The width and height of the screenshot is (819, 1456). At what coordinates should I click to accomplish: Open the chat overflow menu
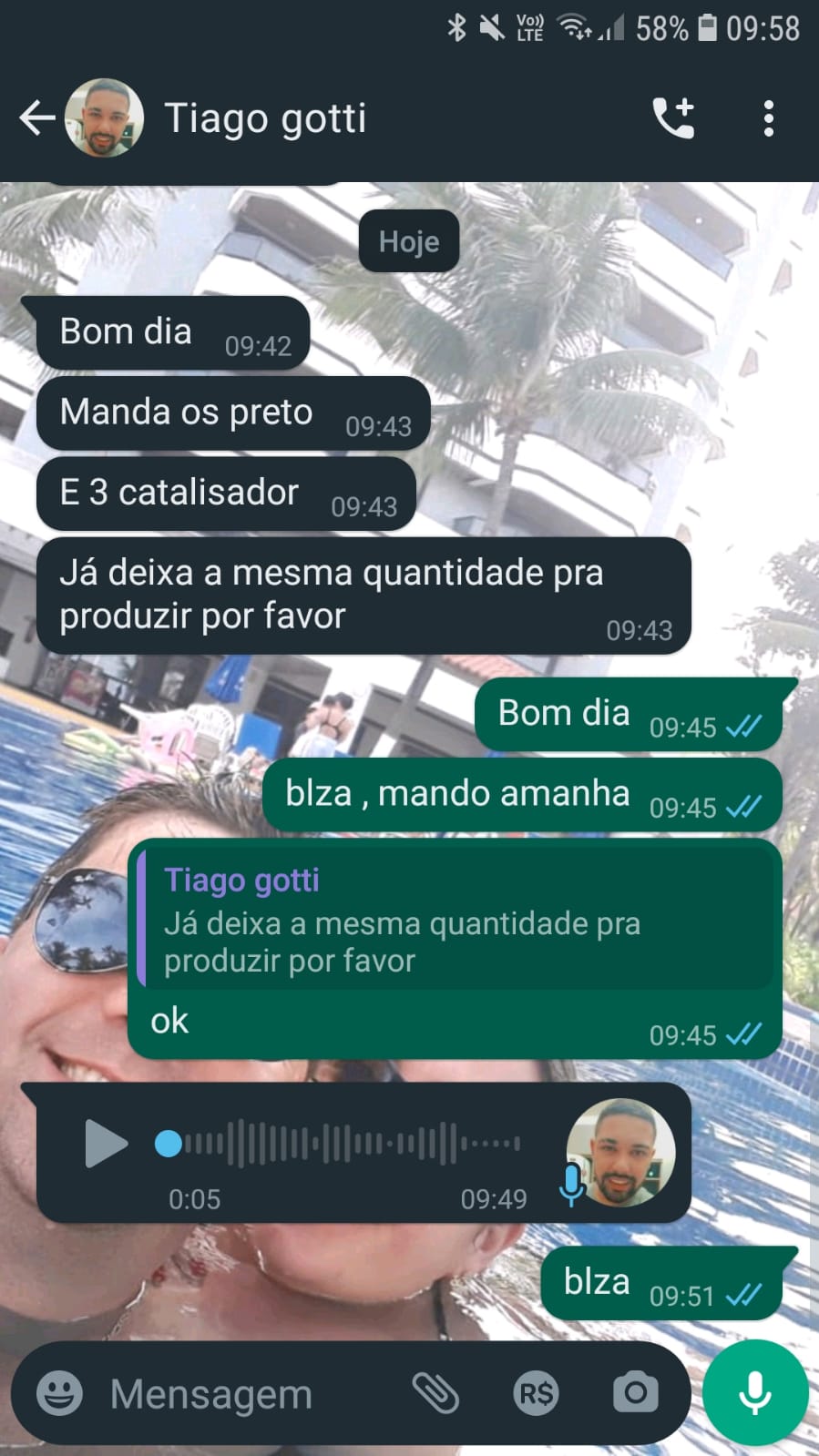coord(768,118)
